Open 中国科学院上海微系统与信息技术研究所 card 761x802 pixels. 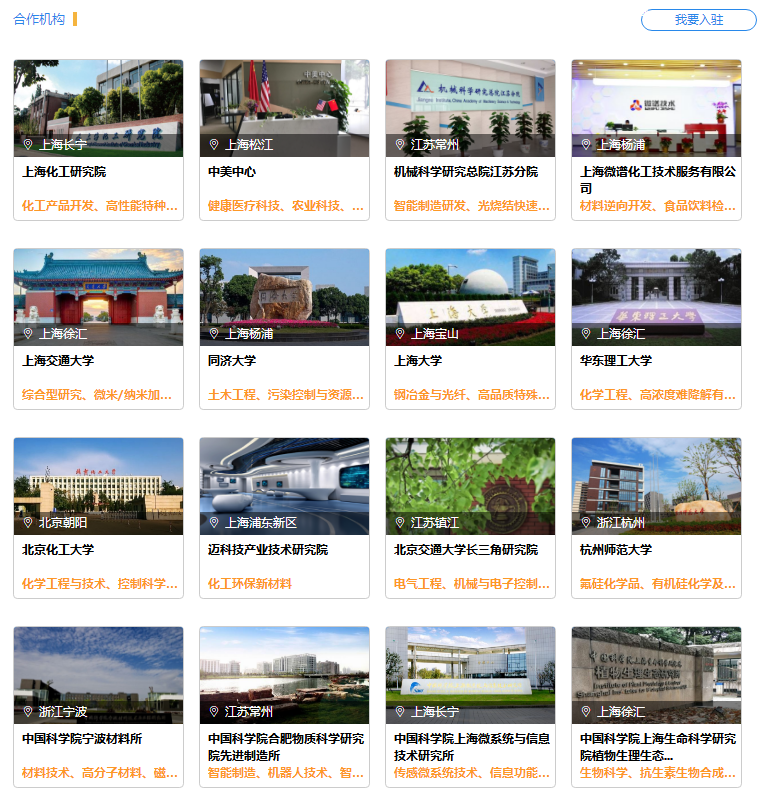(470, 706)
